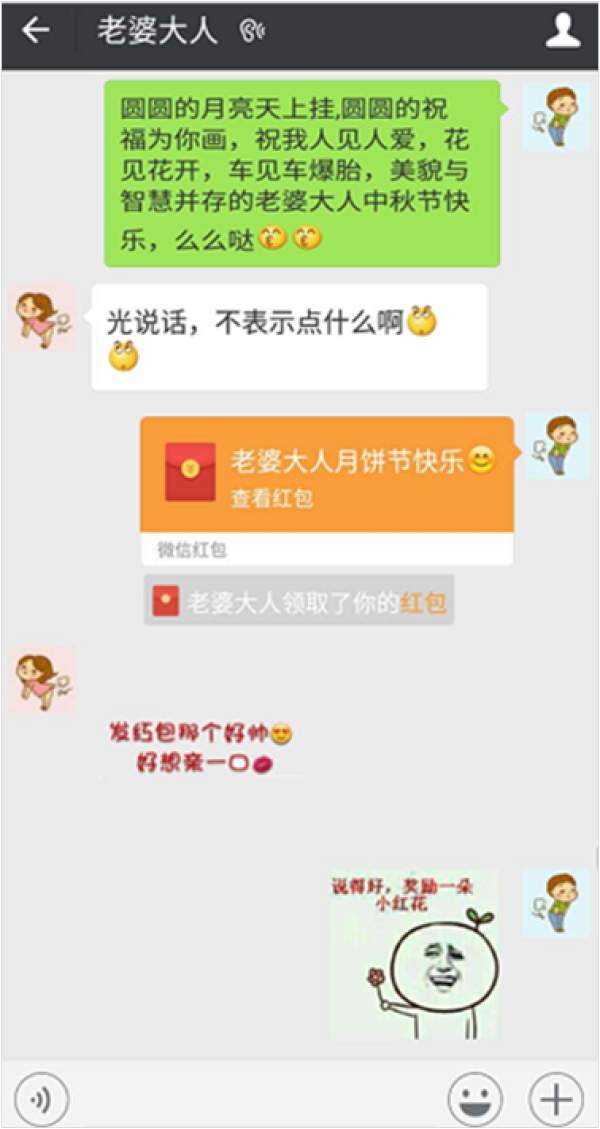This screenshot has height=1129, width=600.
Task: Go back from the 老婆大人 chat
Action: click(x=36, y=31)
